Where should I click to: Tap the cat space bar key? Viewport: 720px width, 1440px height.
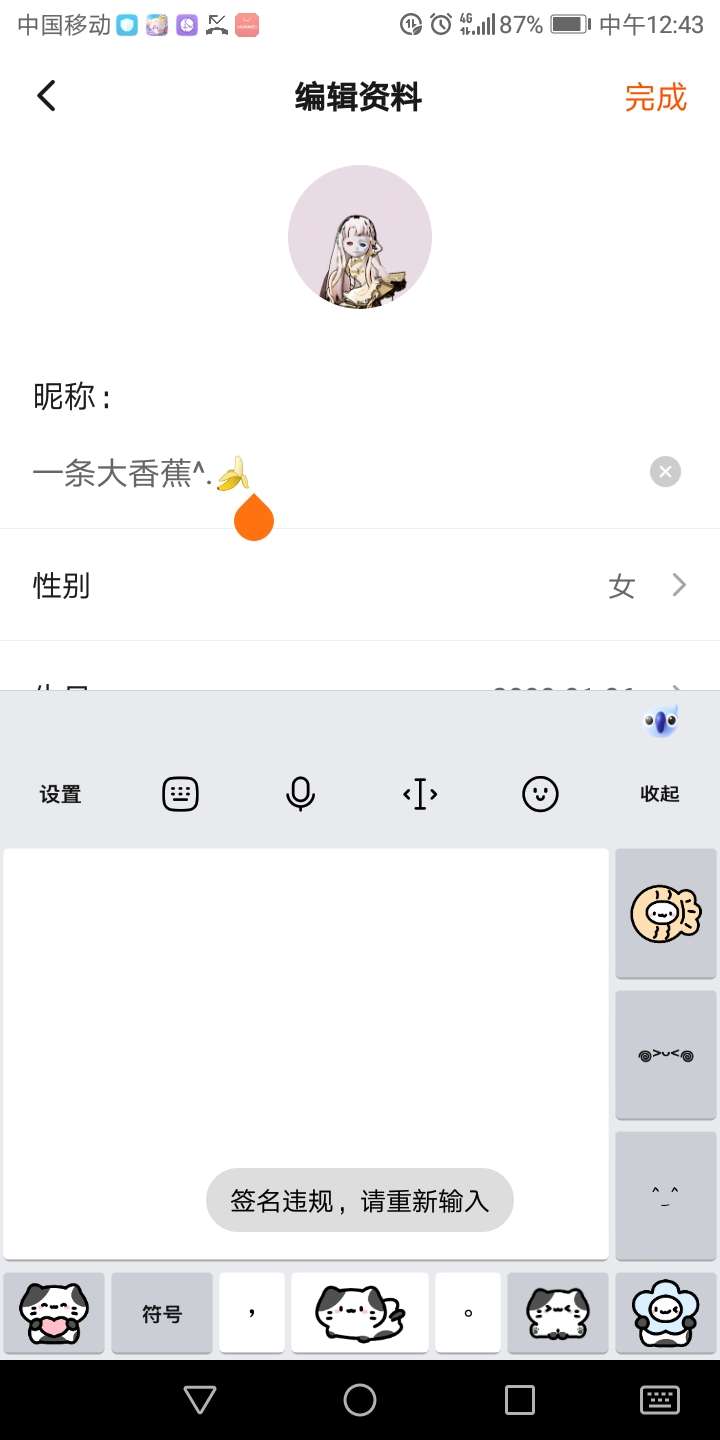tap(360, 1313)
